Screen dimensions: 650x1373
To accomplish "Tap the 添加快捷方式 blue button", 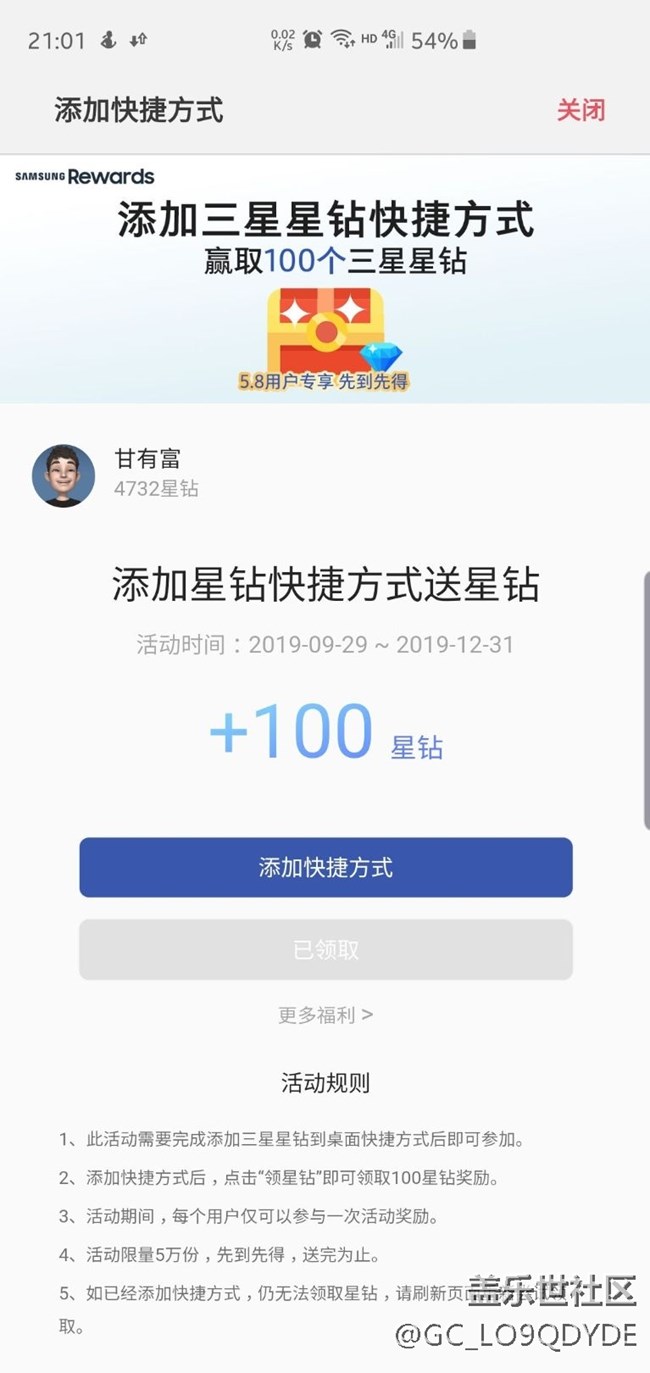I will pyautogui.click(x=326, y=867).
